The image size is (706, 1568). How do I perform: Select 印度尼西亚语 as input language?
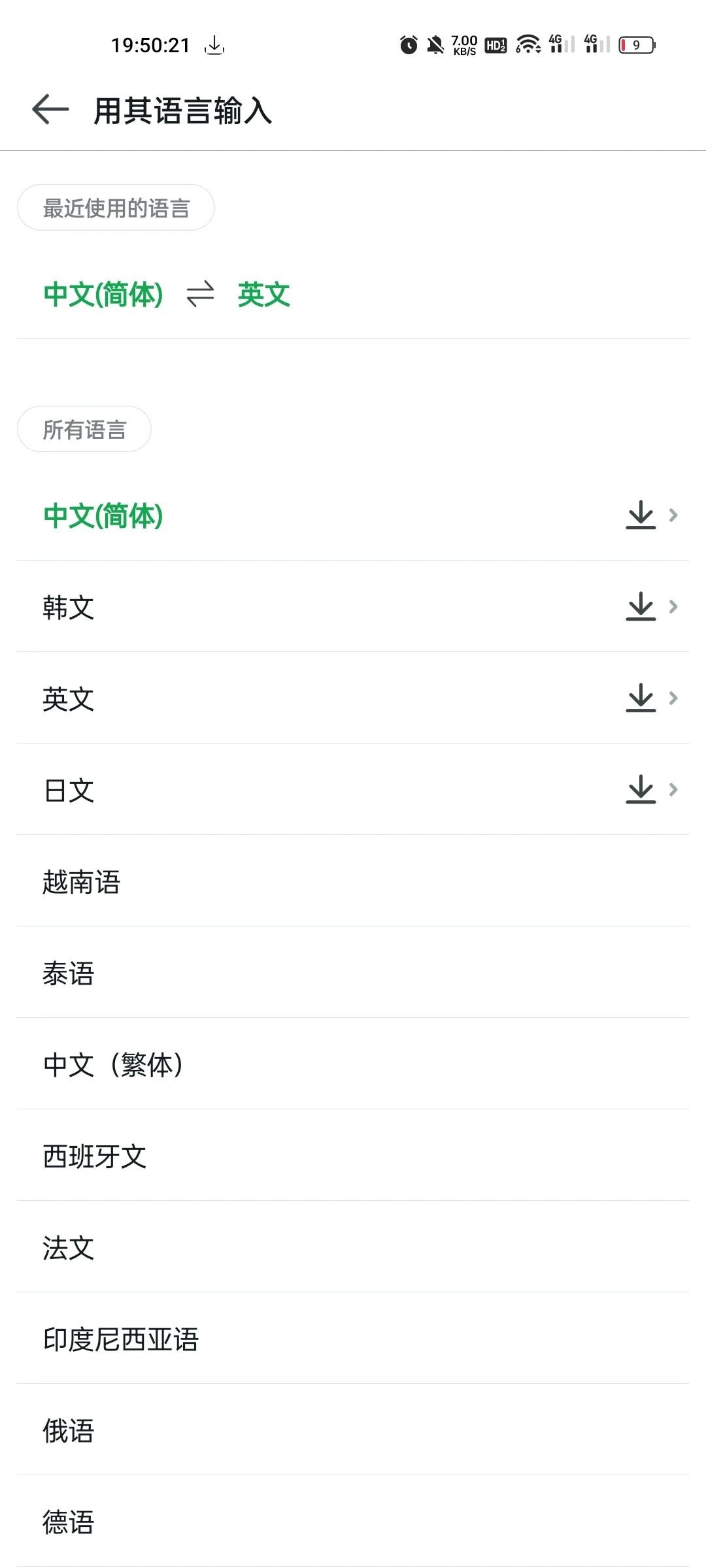pyautogui.click(x=121, y=1339)
